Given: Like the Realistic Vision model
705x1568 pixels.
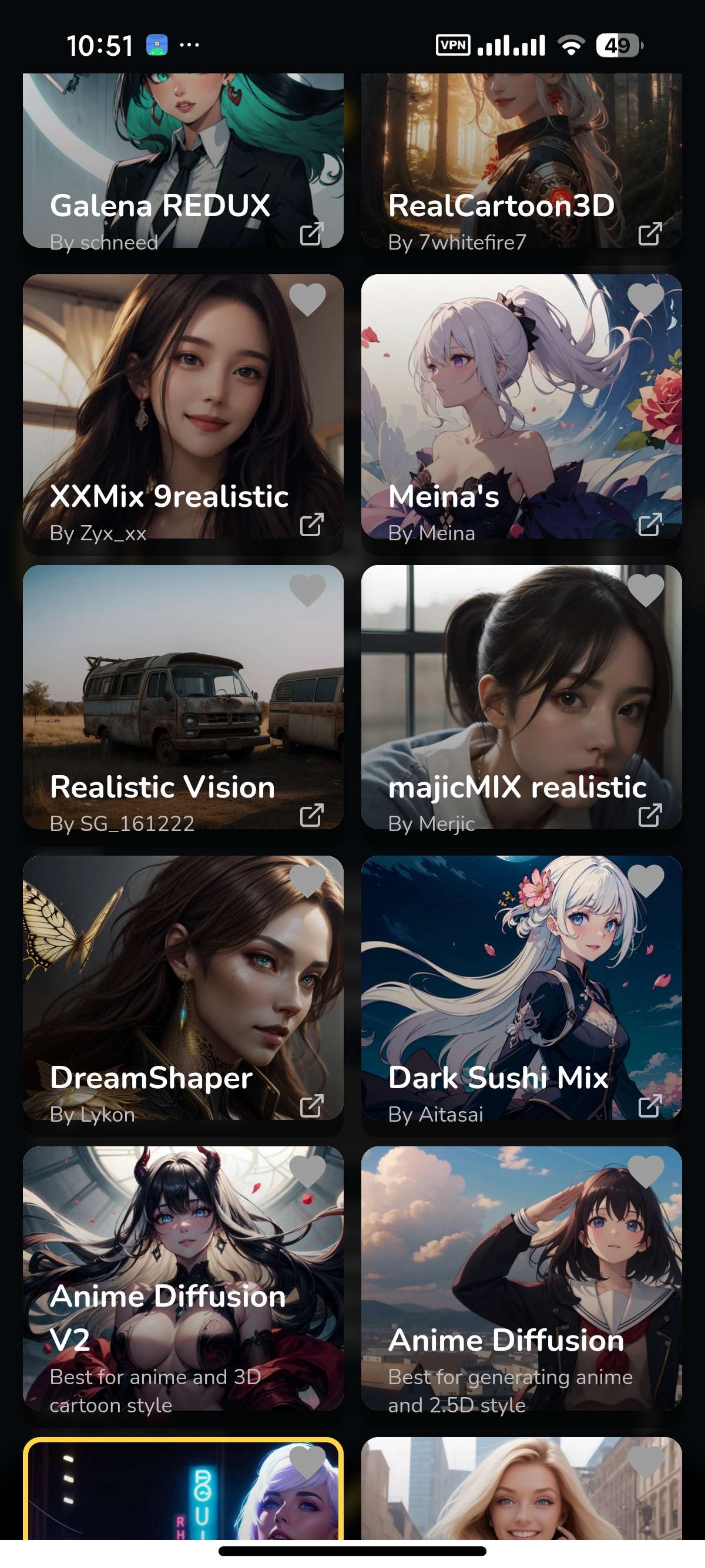Looking at the screenshot, I should click(307, 590).
